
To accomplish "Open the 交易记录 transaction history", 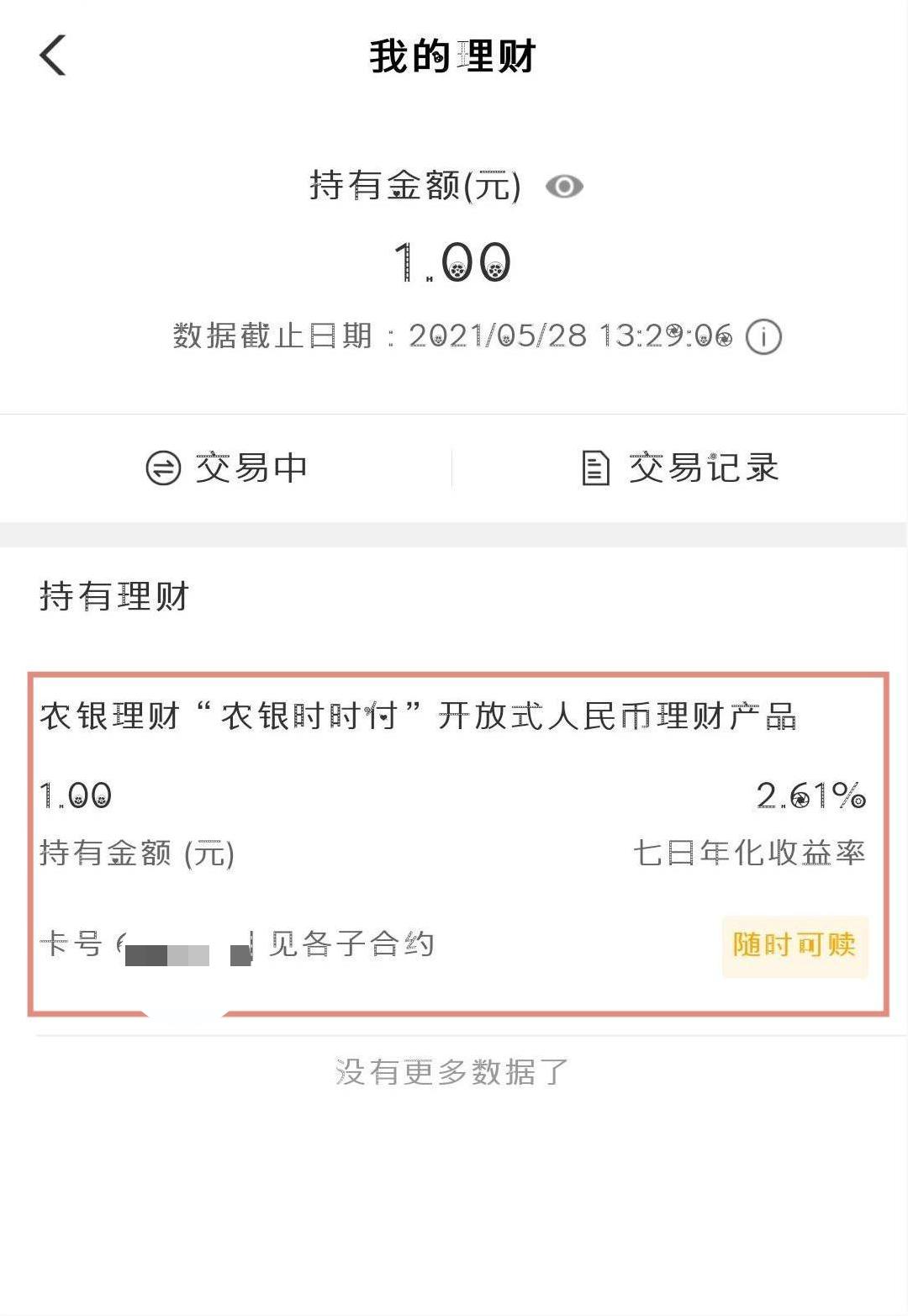I will [x=704, y=470].
